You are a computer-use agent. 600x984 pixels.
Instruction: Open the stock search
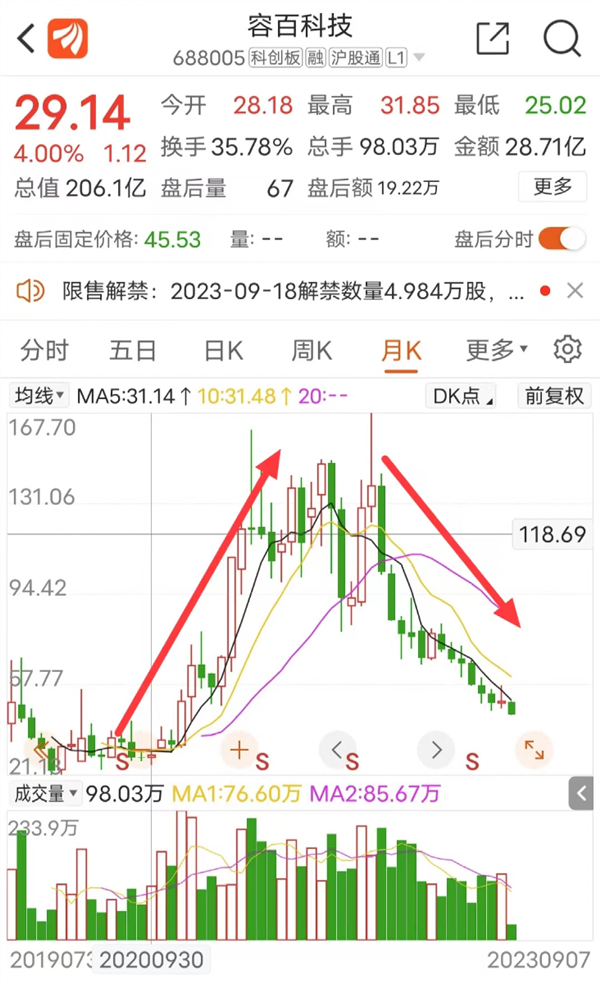pos(561,39)
